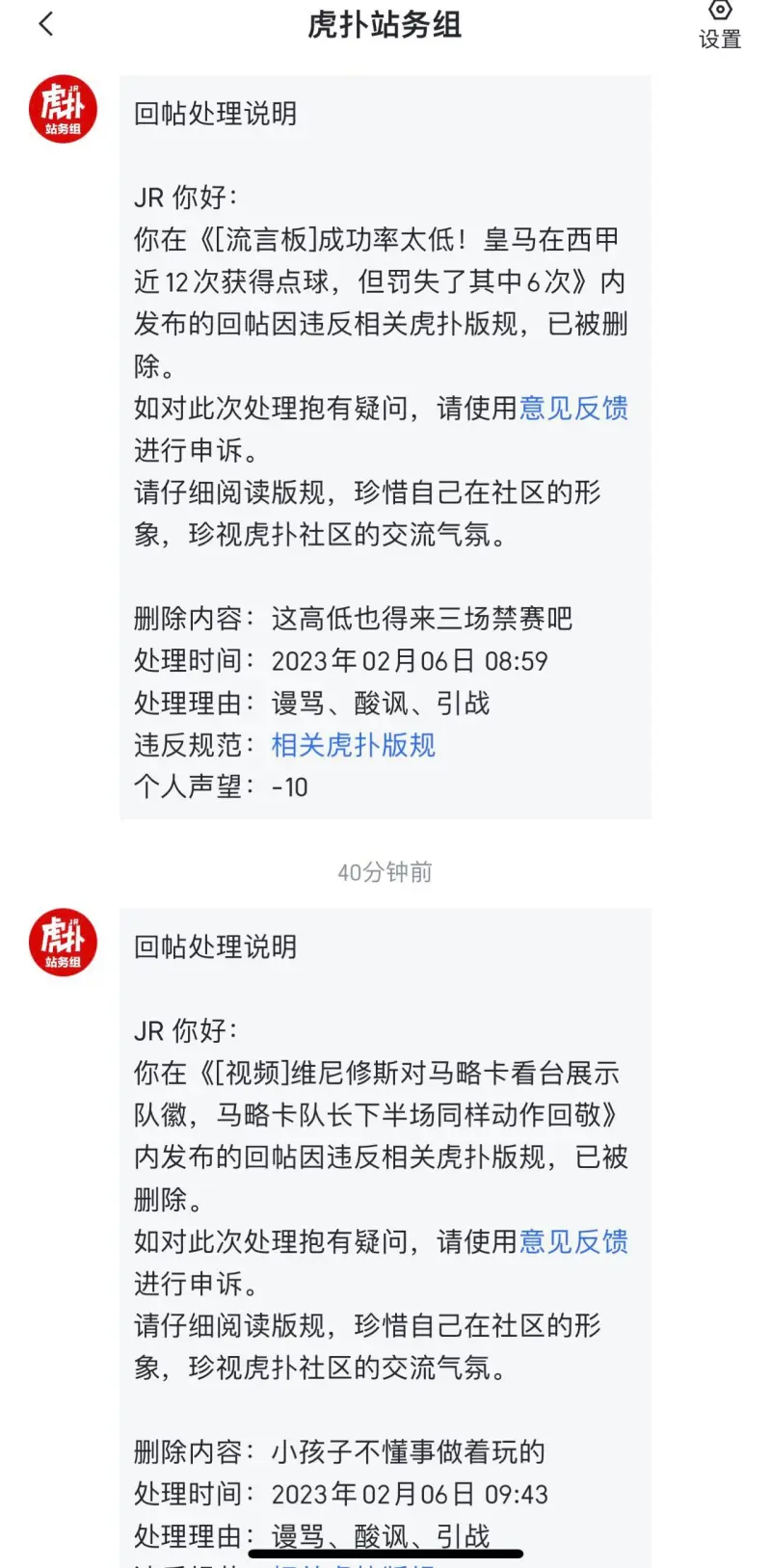Open 相关虎扑版规 link in the first notice
This screenshot has width=771, height=1568.
(x=354, y=745)
